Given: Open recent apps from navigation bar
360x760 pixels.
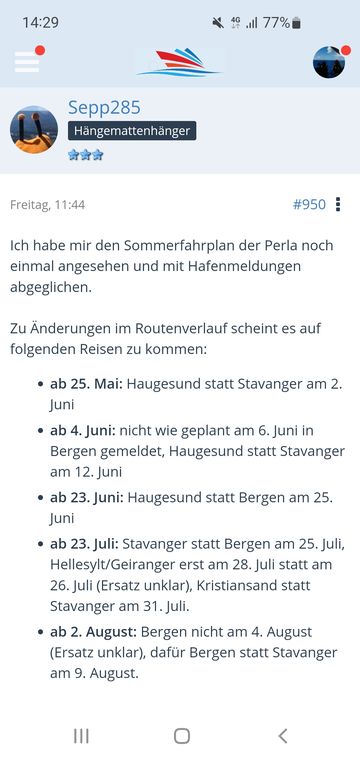Looking at the screenshot, I should (81, 736).
